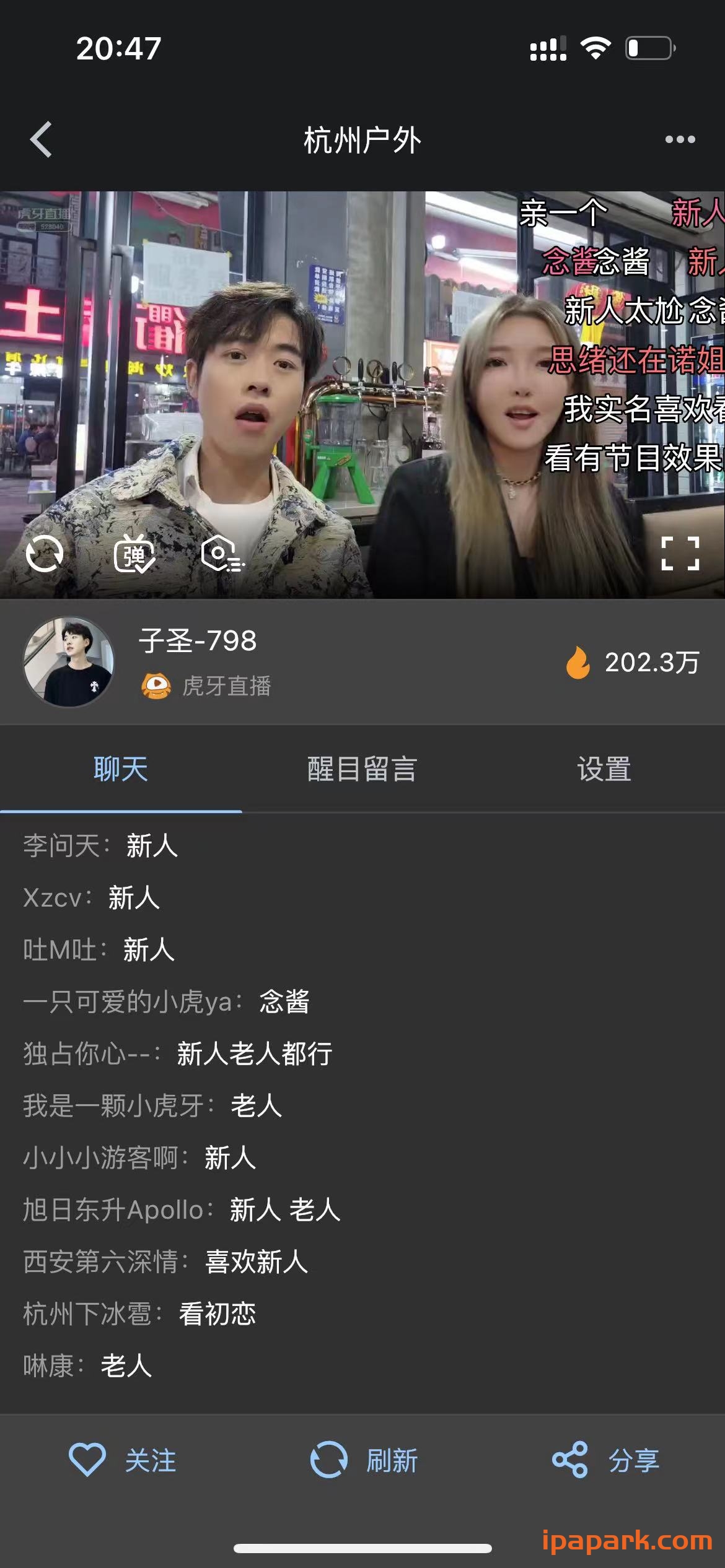Tap the streamer name 子圣-798
Viewport: 725px width, 1568px height.
click(x=197, y=644)
